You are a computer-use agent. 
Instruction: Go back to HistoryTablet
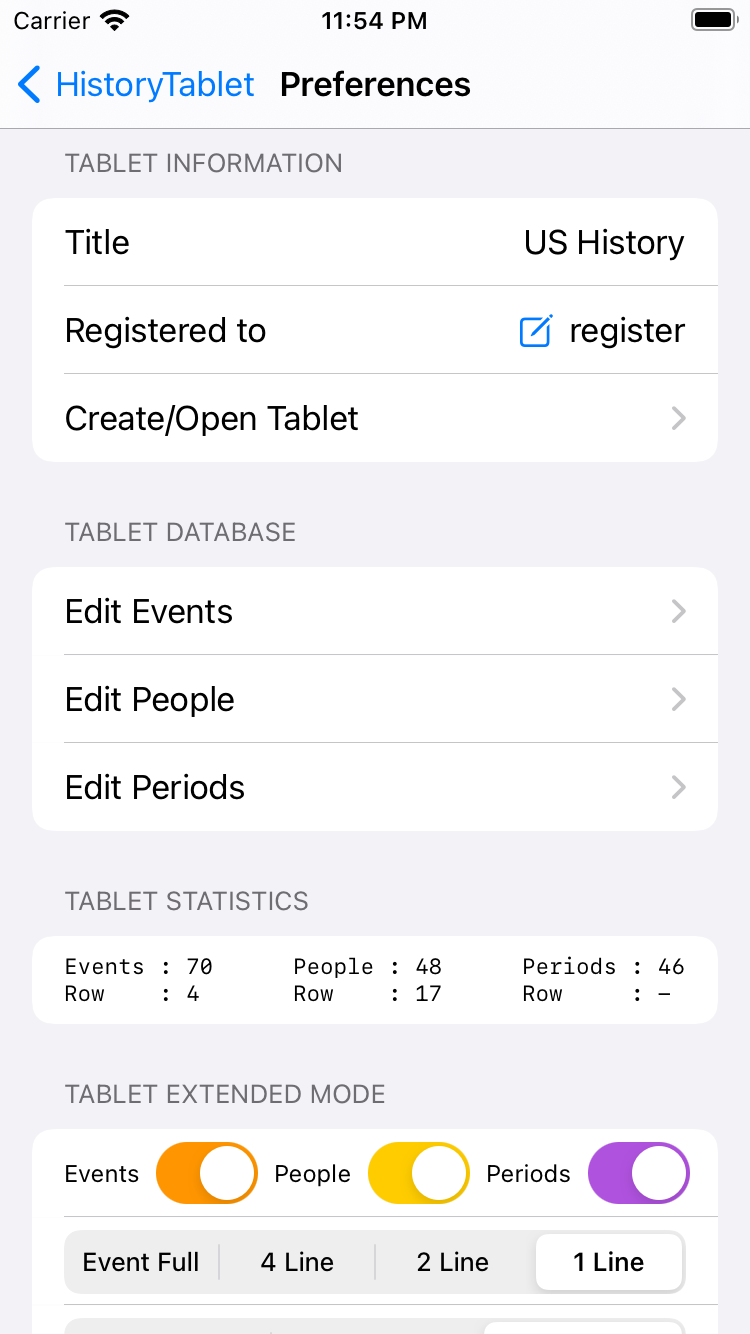click(136, 85)
